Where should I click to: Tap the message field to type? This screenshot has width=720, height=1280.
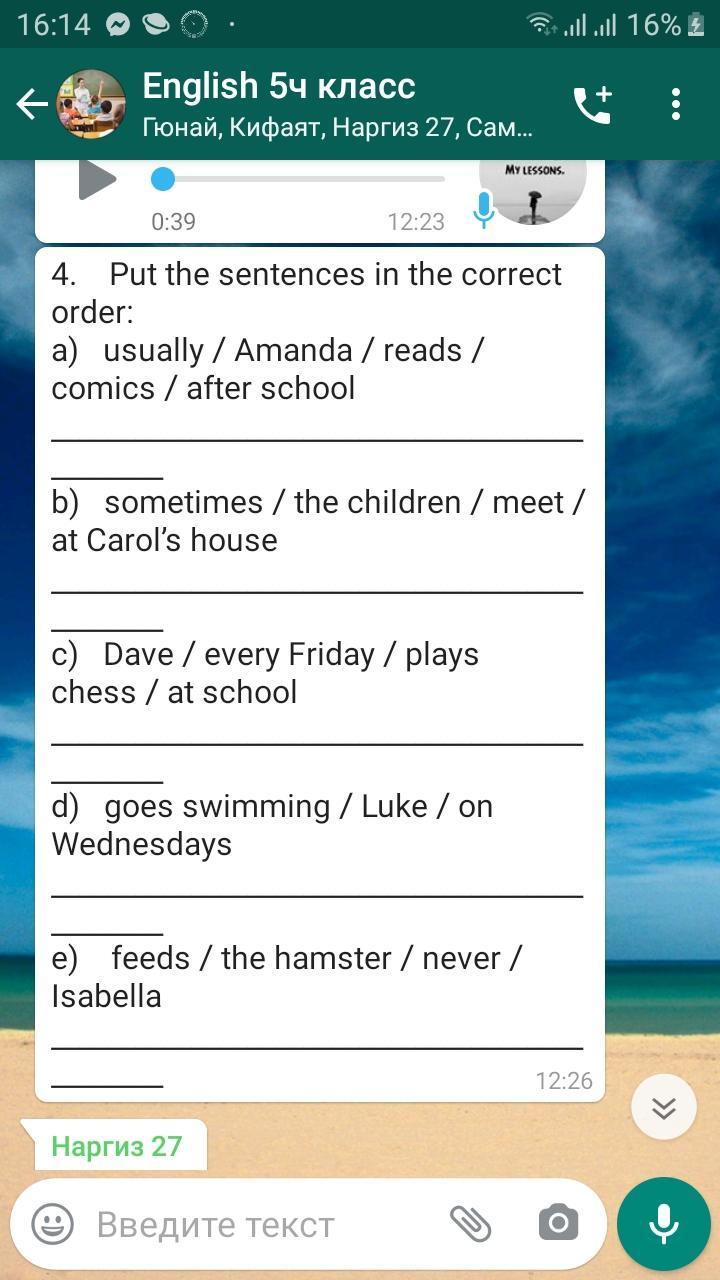(260, 1224)
